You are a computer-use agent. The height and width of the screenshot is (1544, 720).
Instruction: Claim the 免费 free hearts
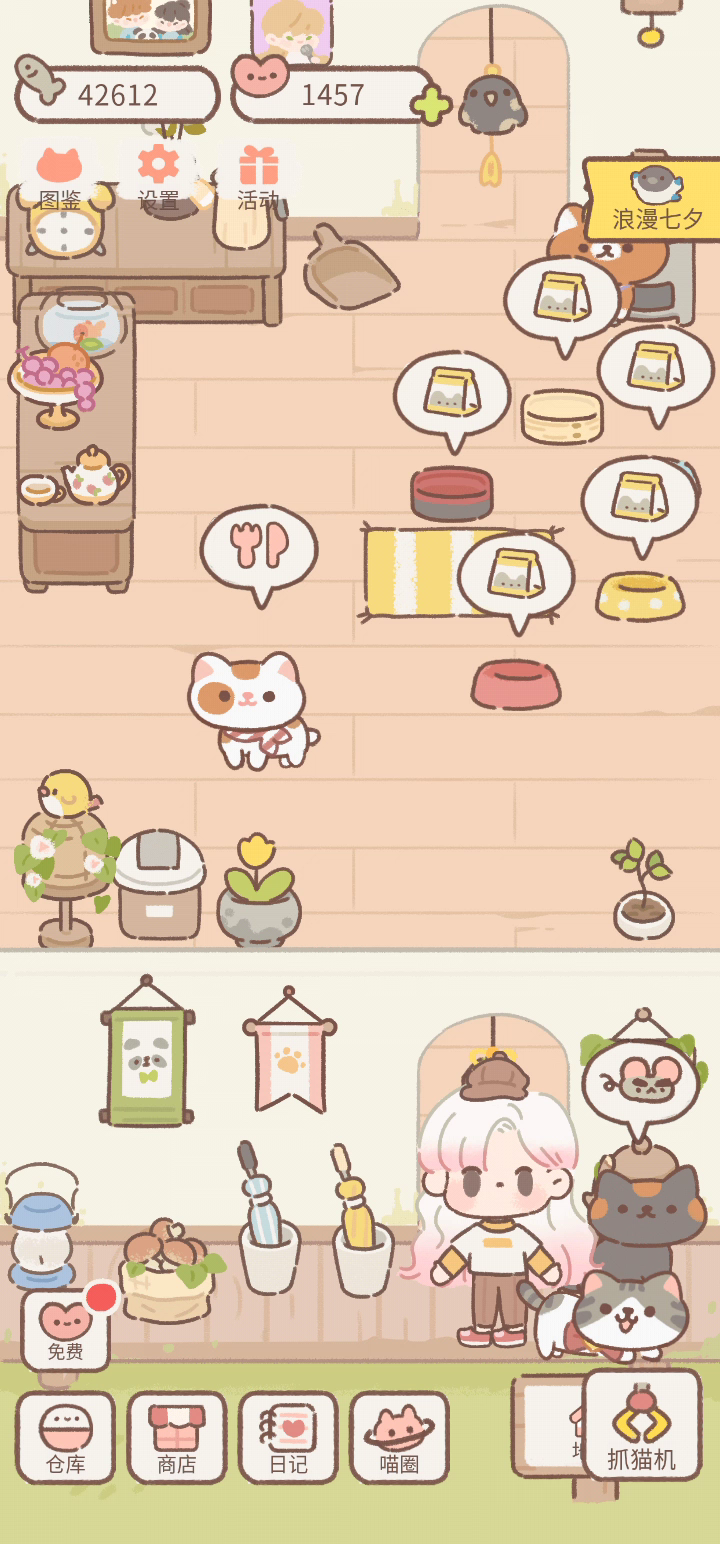coord(66,1330)
